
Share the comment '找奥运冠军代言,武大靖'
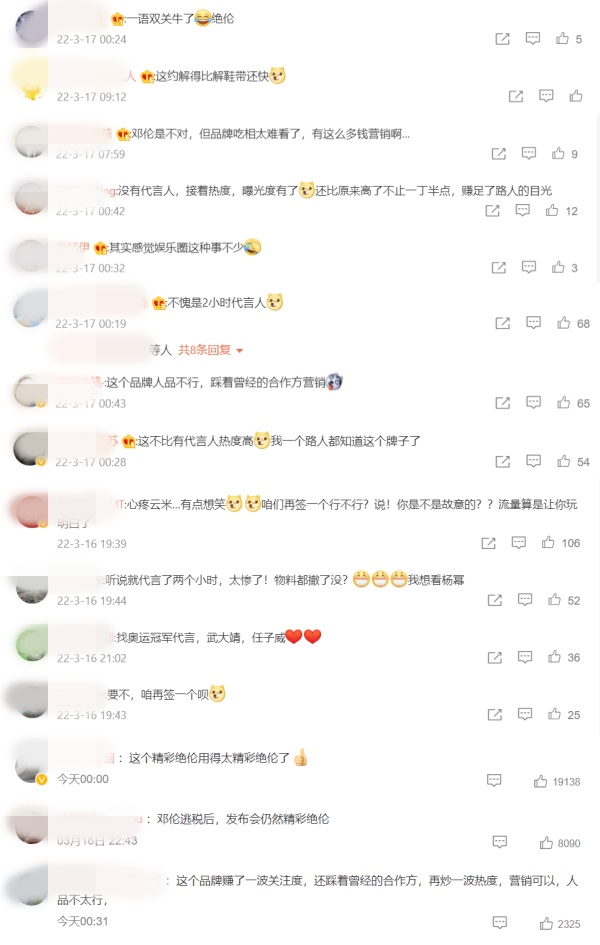click(494, 657)
